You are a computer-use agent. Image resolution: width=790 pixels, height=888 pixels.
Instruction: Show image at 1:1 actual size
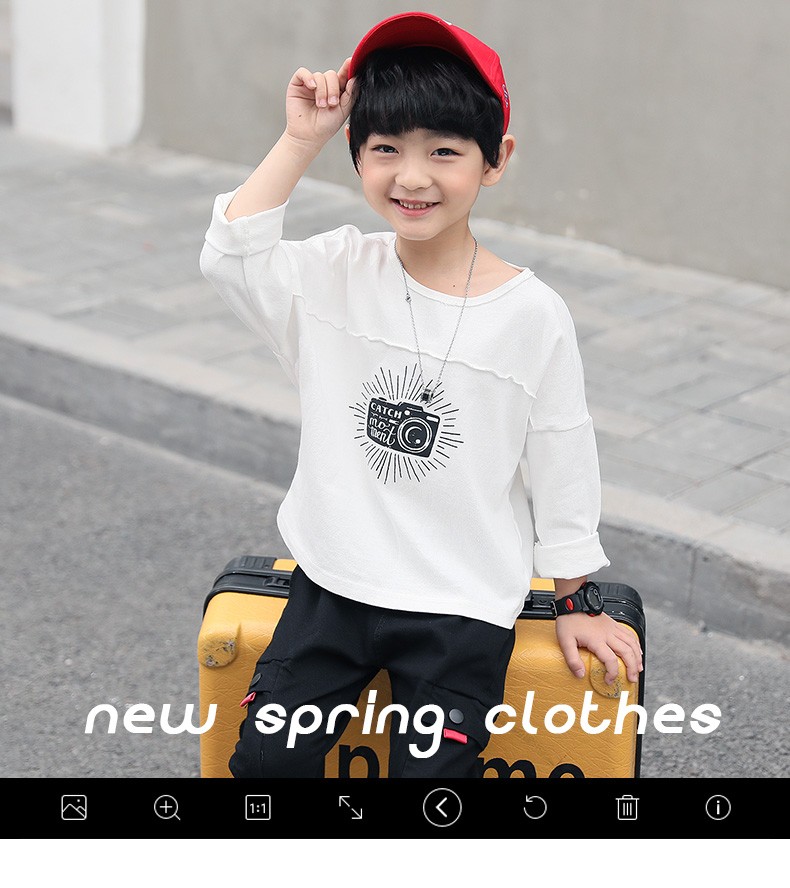tap(258, 807)
